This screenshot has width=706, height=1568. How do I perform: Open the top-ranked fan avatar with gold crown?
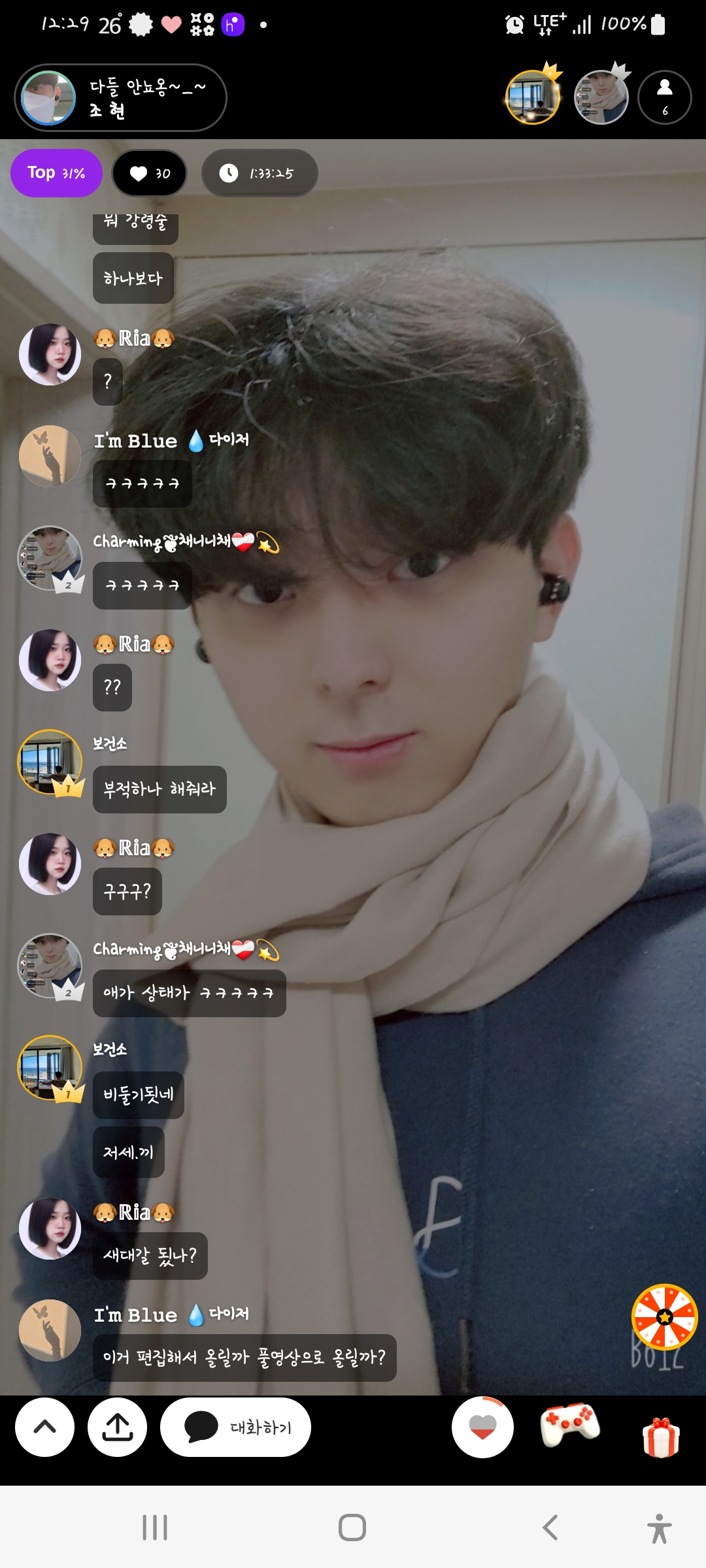pyautogui.click(x=533, y=98)
